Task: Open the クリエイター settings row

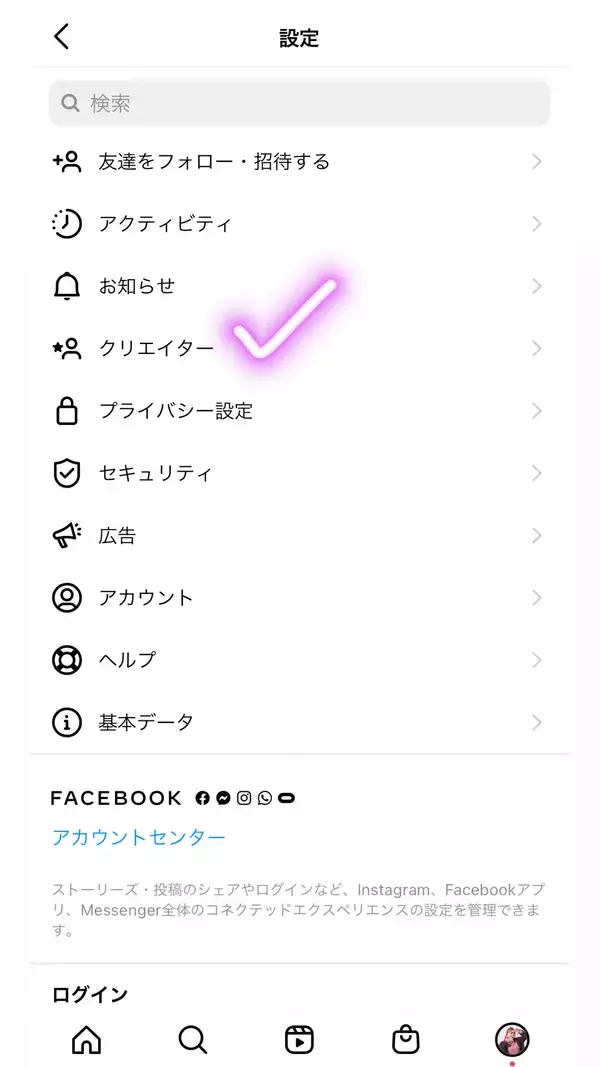Action: (x=300, y=349)
